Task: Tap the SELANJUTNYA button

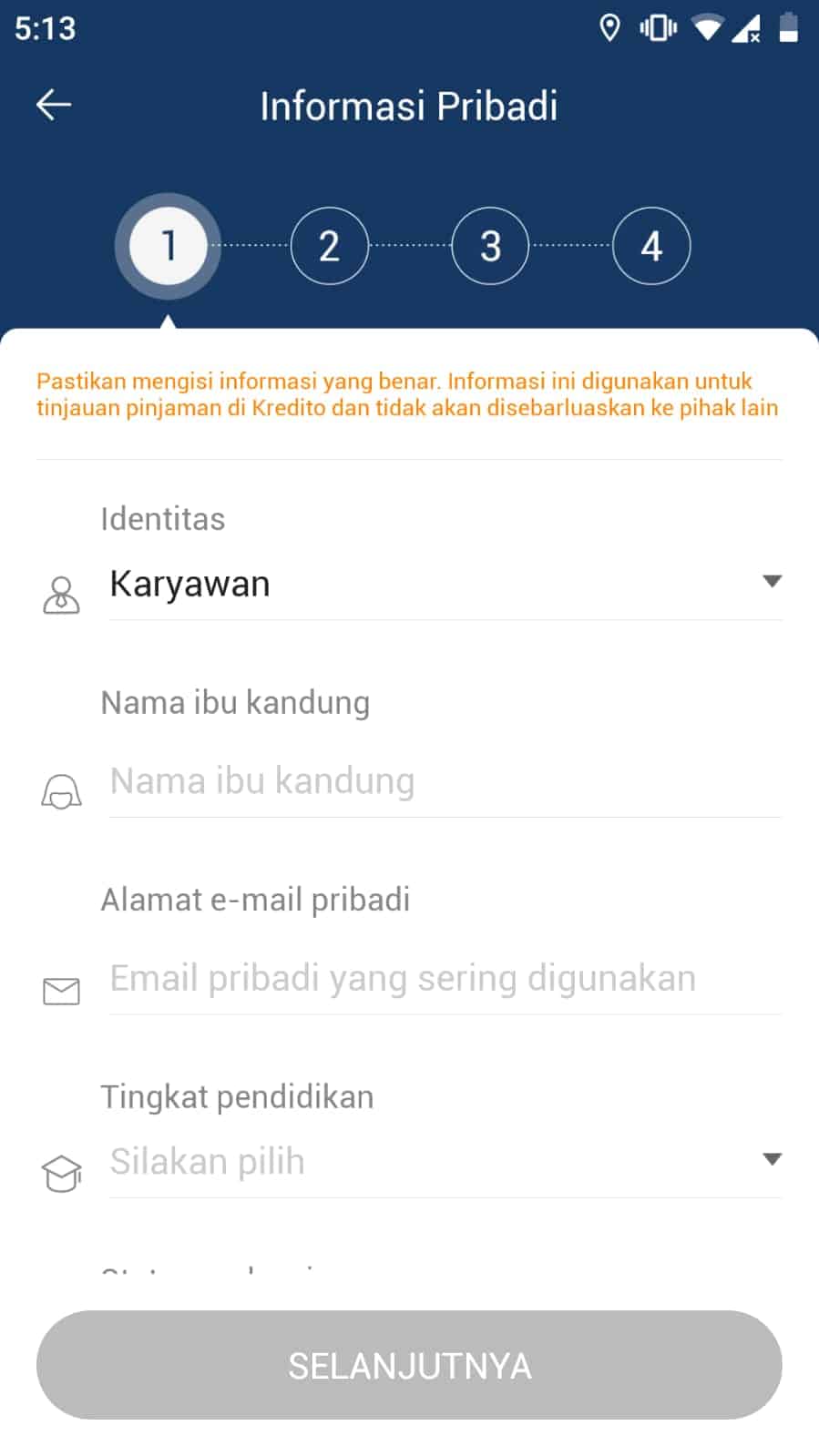Action: (x=409, y=1365)
